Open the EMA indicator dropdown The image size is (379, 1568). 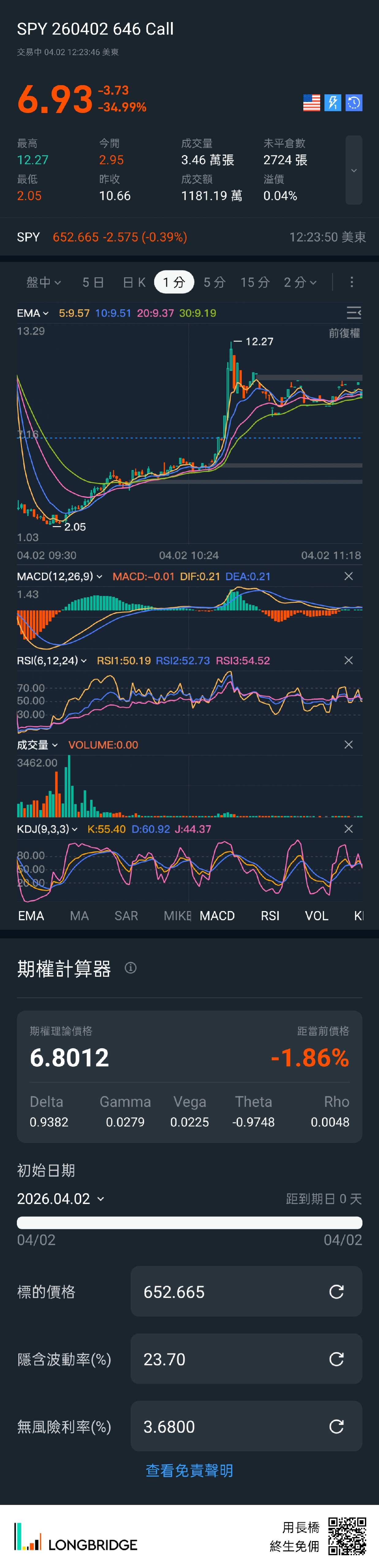(33, 314)
